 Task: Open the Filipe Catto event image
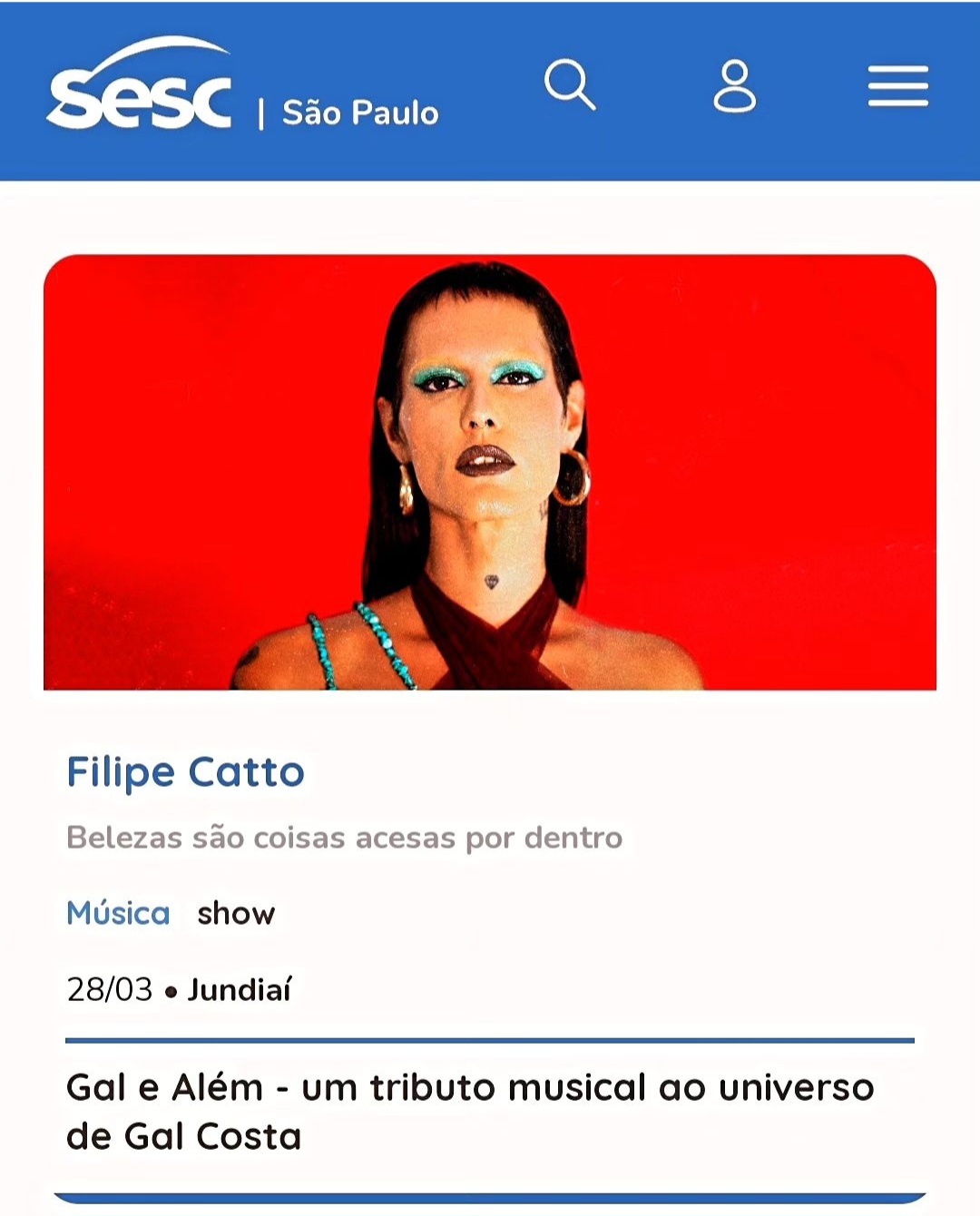pos(490,472)
